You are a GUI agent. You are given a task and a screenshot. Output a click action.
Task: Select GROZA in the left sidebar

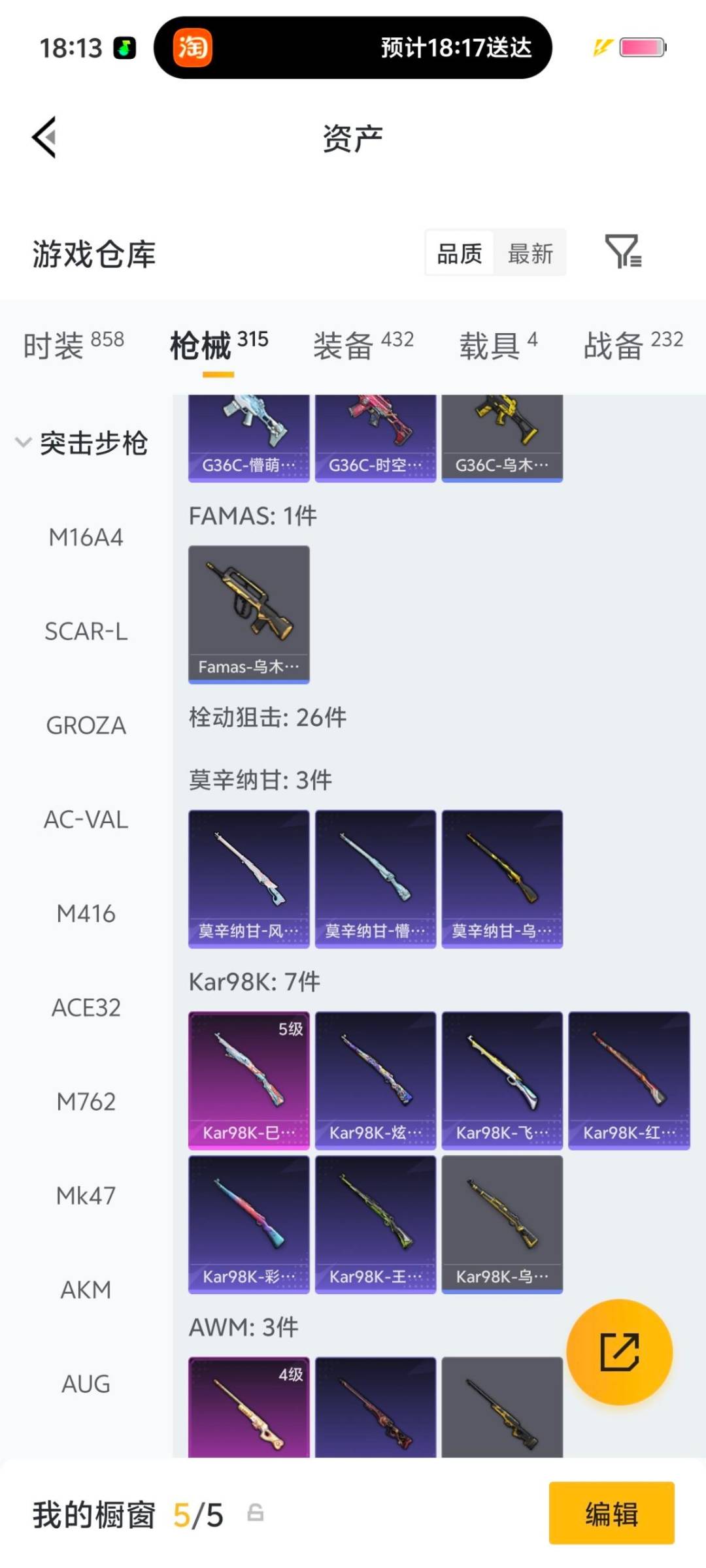pos(85,725)
